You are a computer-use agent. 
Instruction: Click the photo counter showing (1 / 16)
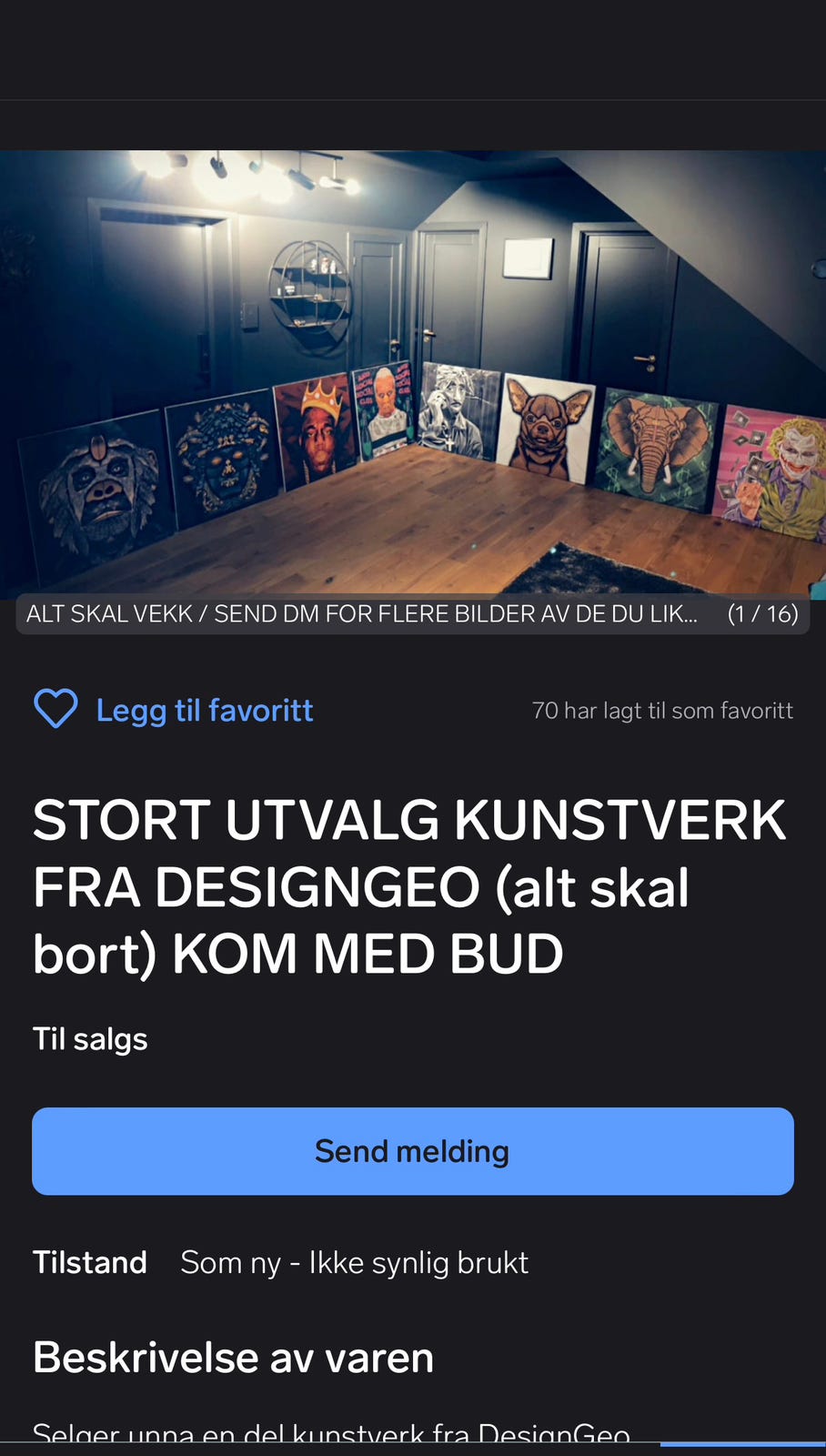[761, 613]
